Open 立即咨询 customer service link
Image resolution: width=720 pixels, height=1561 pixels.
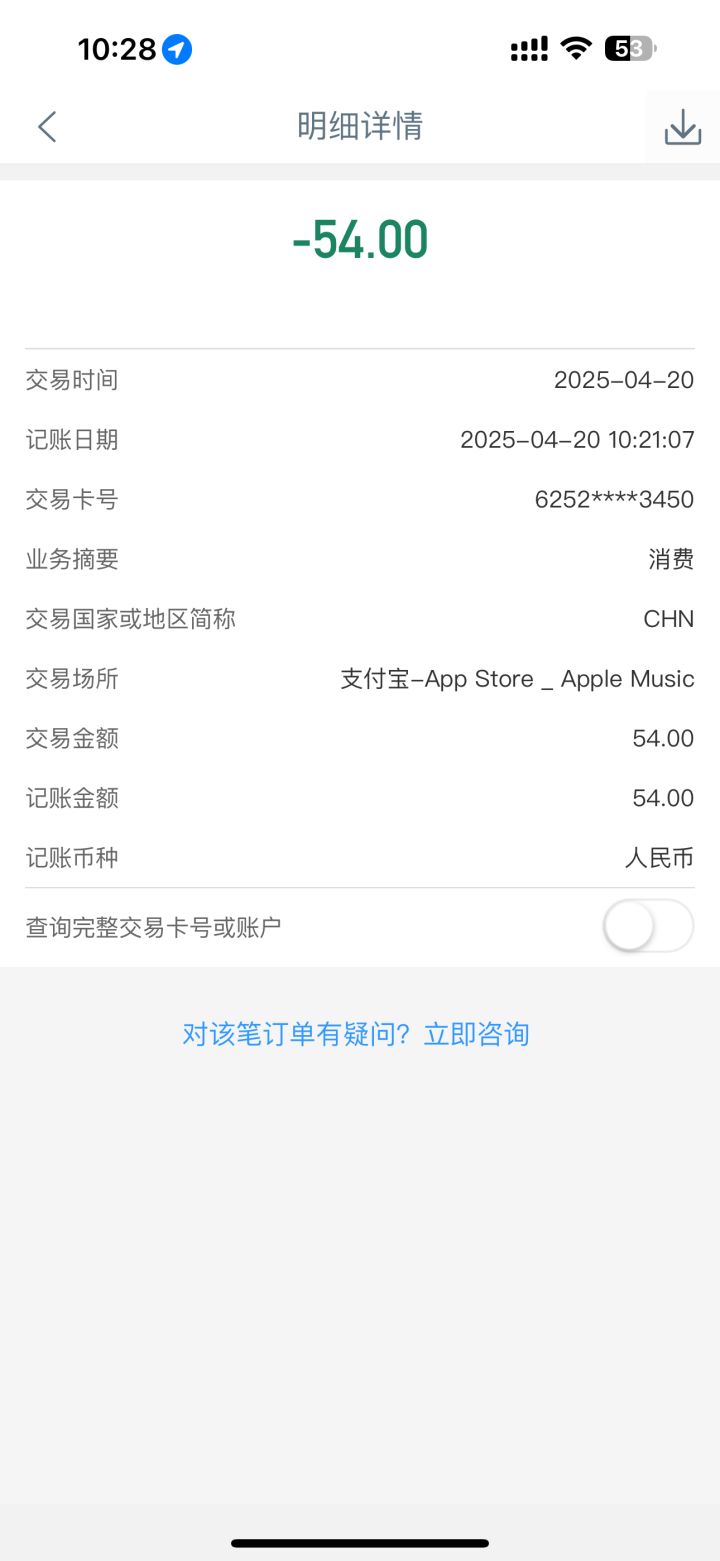(475, 1034)
